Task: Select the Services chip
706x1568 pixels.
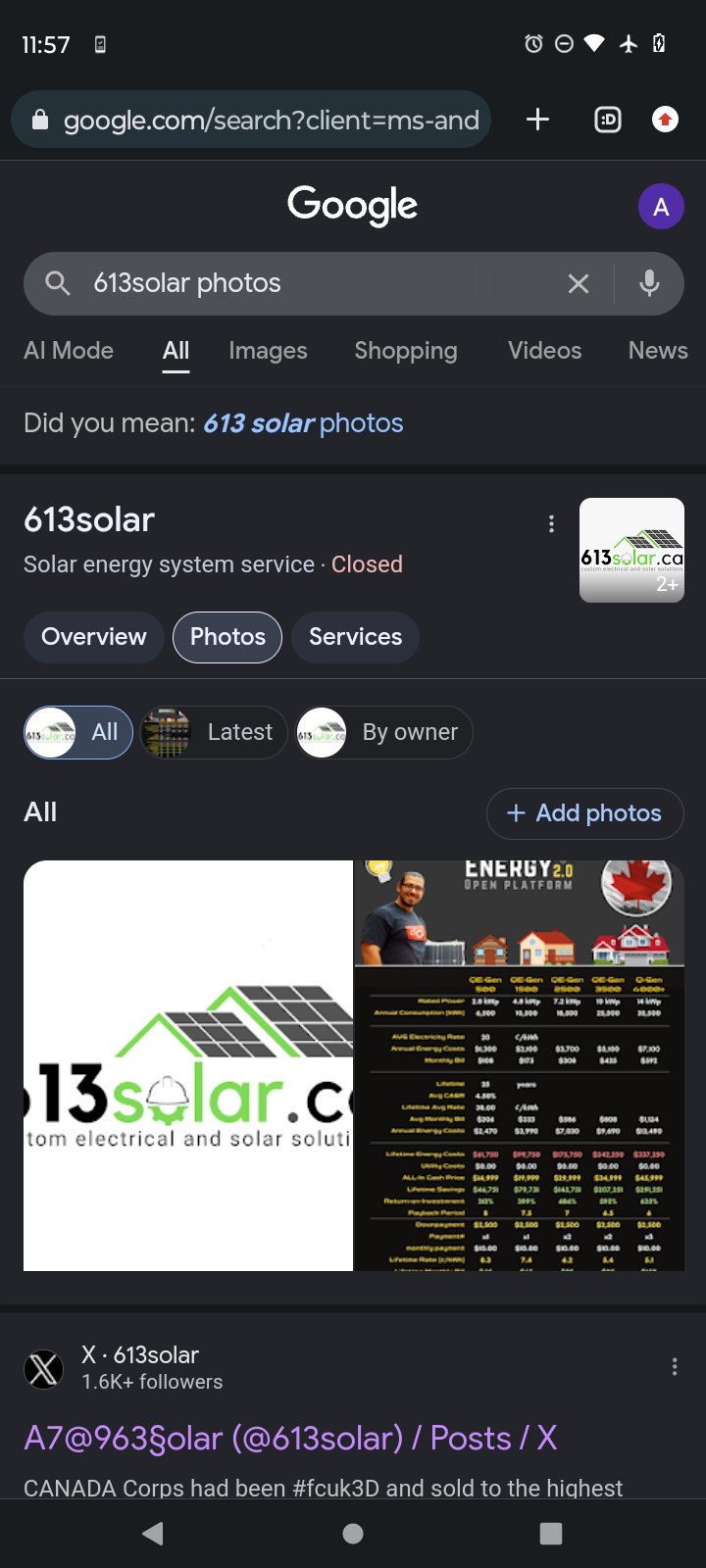Action: (355, 637)
